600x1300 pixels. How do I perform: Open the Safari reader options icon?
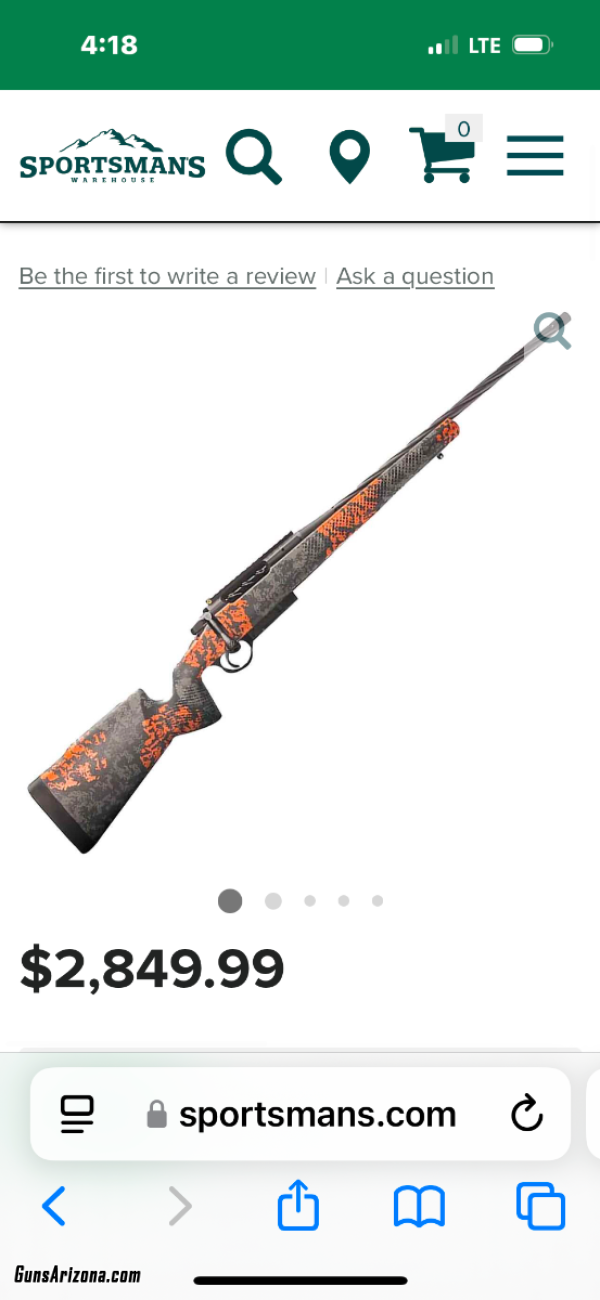pos(77,1114)
